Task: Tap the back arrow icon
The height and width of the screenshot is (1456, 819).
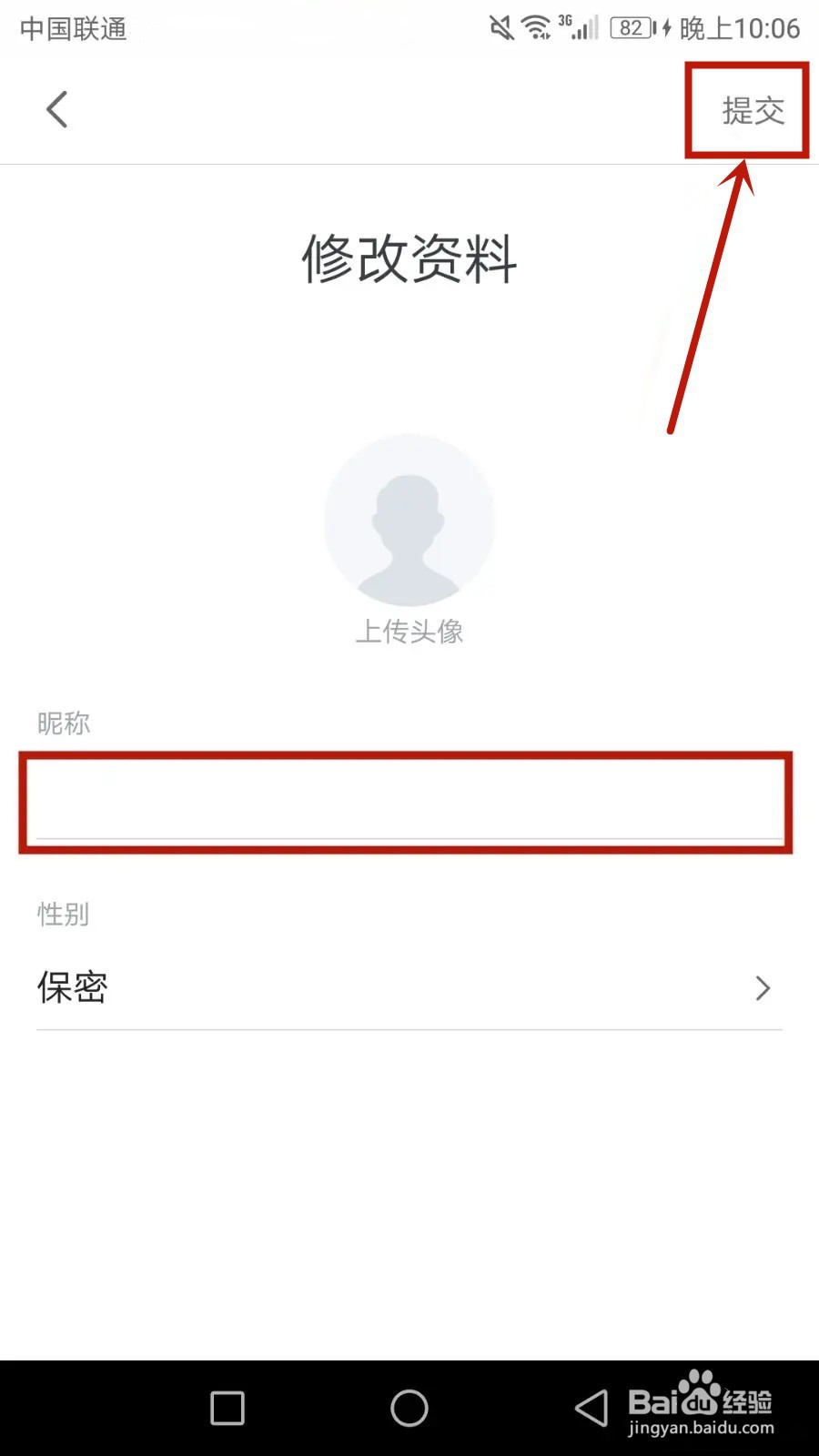Action: [56, 108]
